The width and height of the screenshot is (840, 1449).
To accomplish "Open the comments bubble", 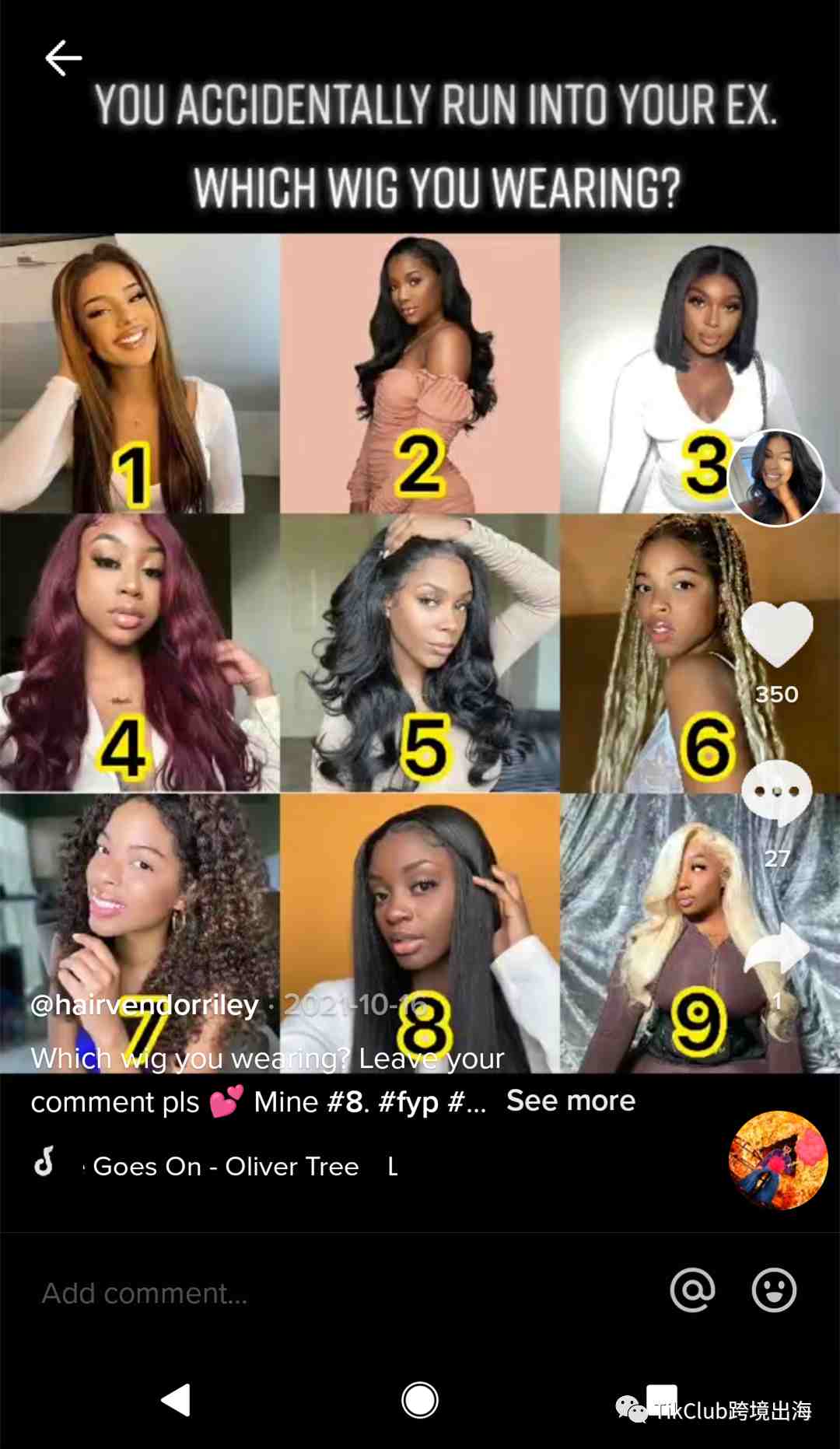I will 776,793.
